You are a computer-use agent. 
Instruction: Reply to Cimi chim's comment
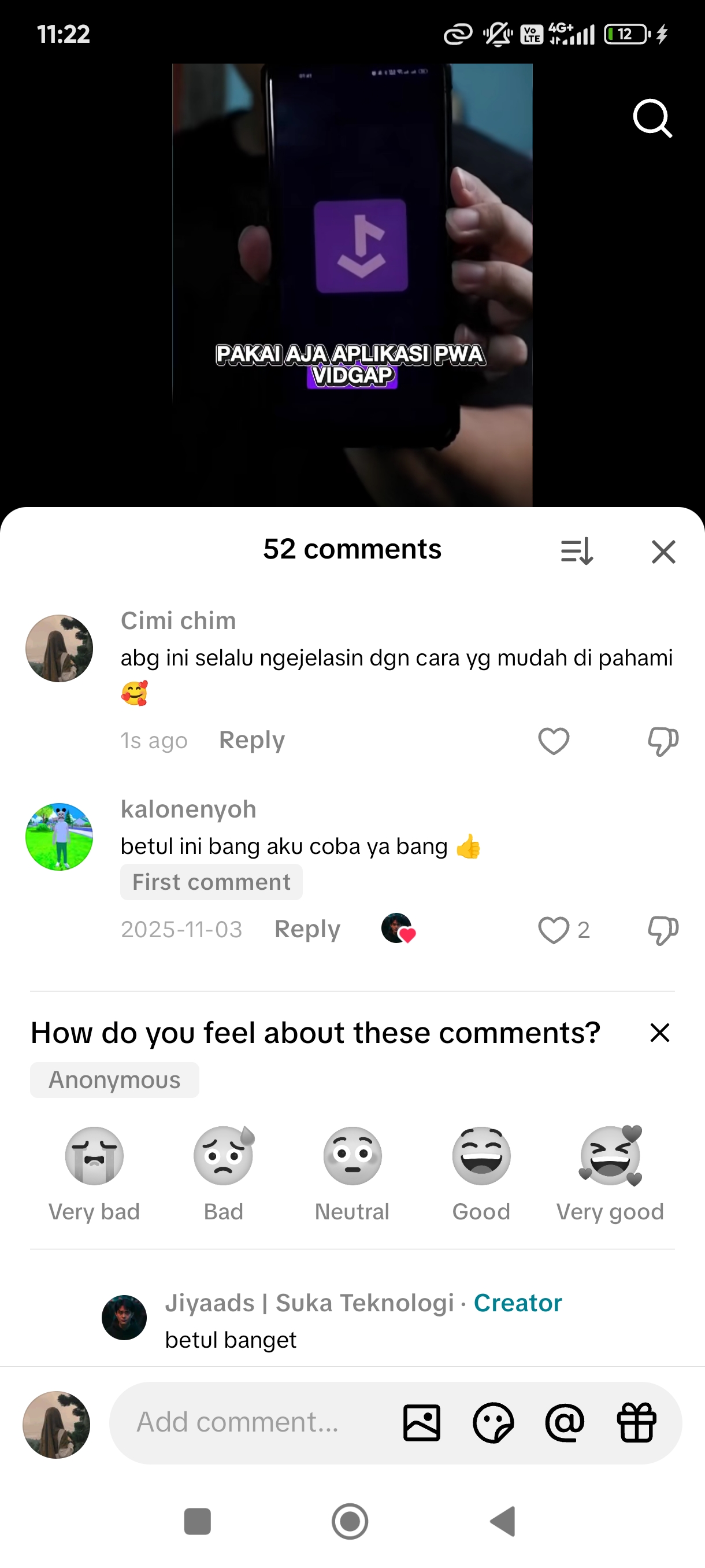click(x=252, y=740)
